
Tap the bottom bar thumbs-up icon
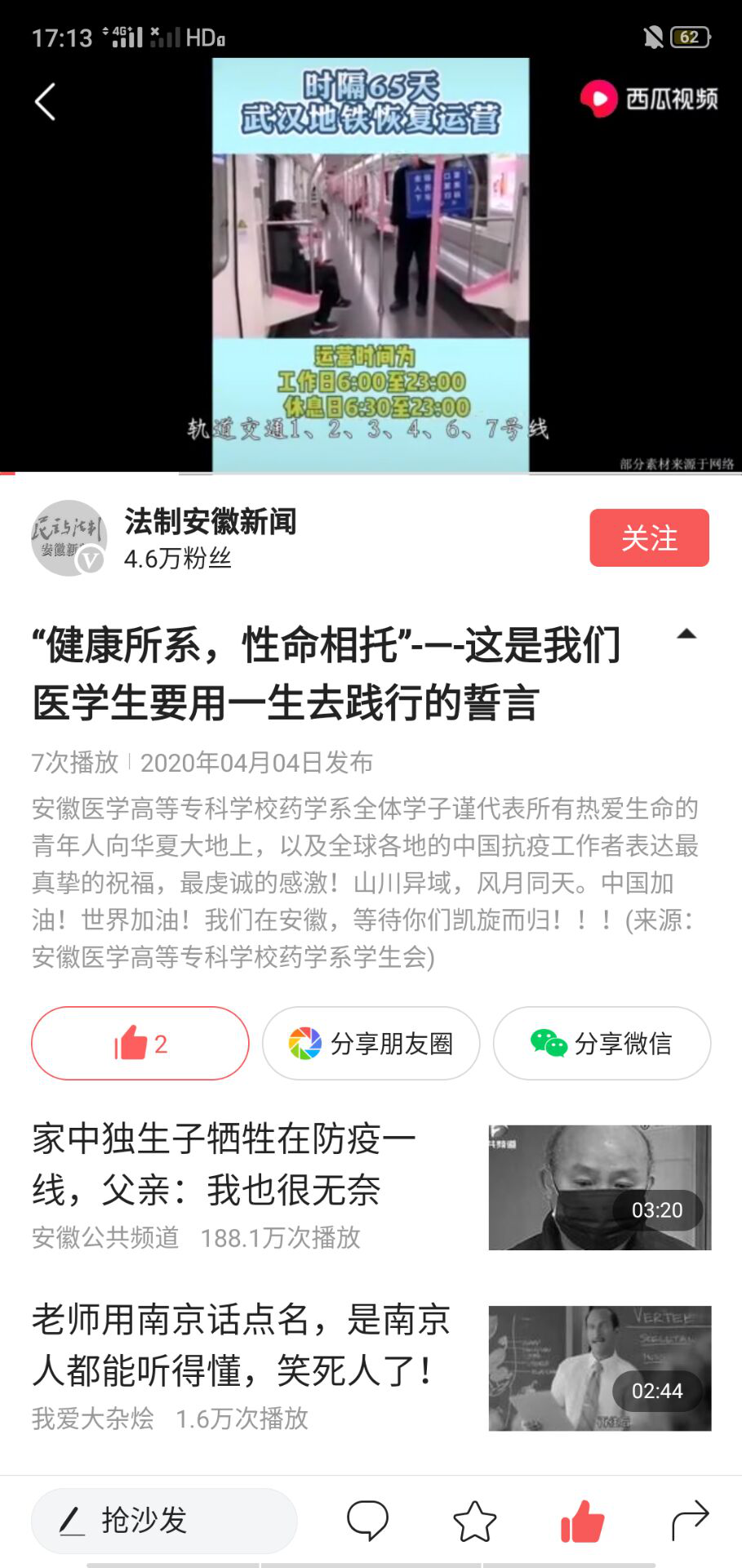(x=582, y=1521)
